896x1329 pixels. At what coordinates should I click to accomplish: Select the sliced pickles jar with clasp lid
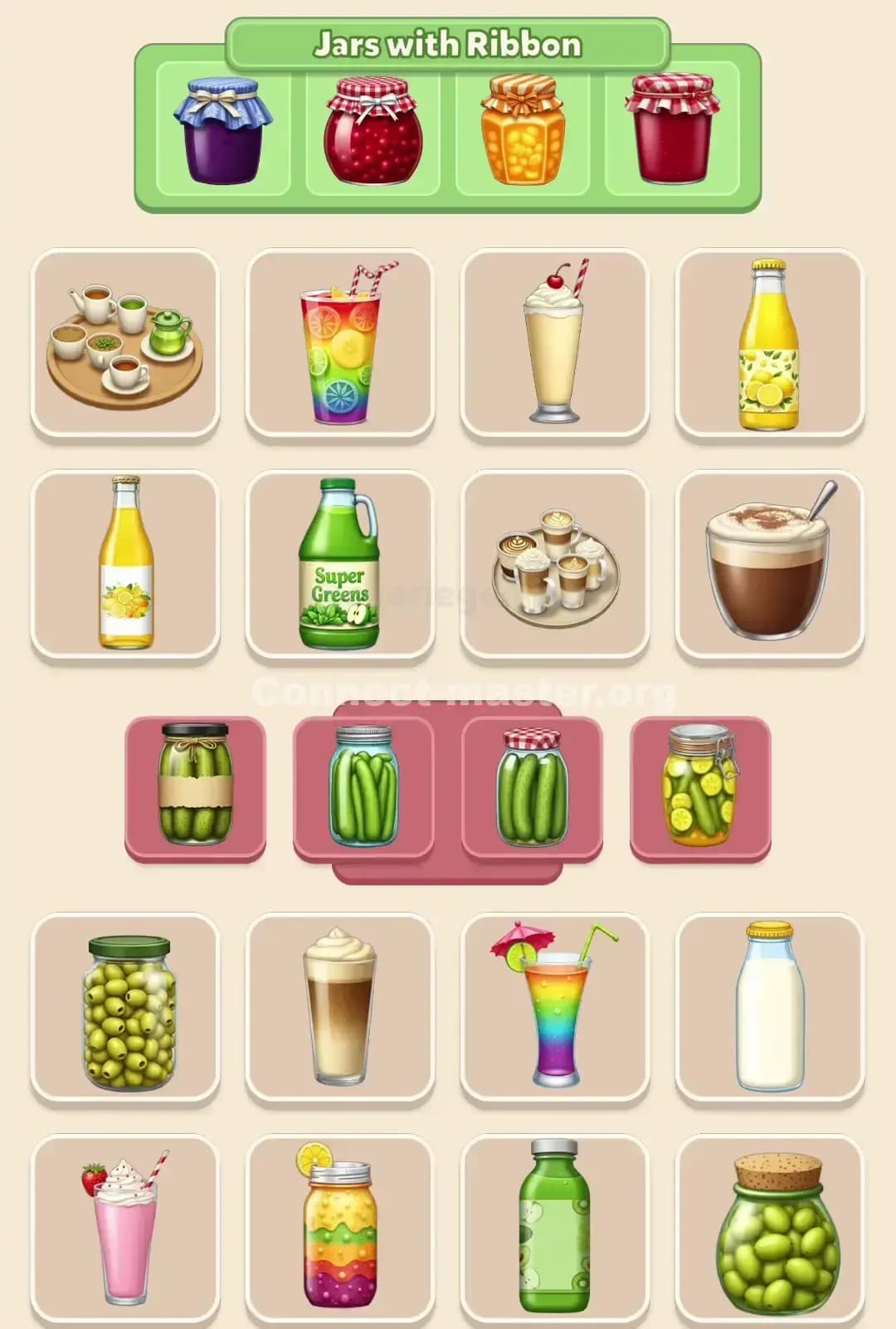(700, 786)
